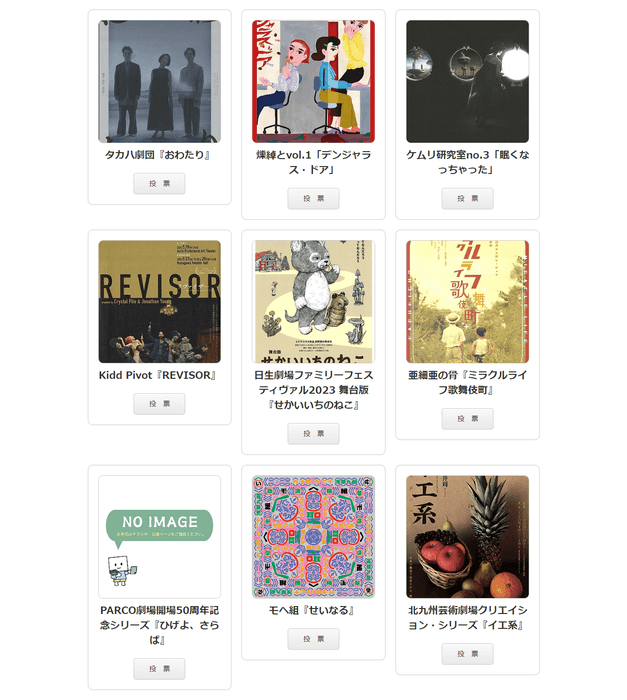Open the「デンジャラス・ドア」poster thumbnail

click(313, 81)
